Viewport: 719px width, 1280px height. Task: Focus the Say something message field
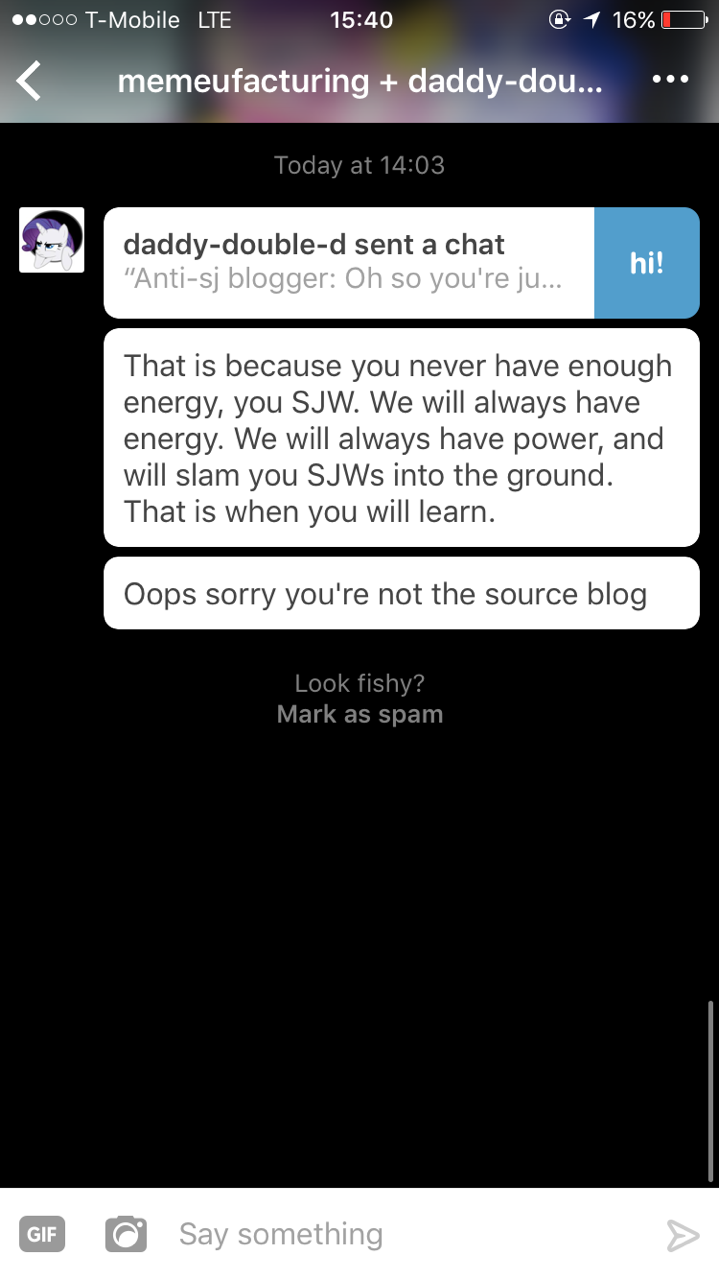click(400, 1234)
